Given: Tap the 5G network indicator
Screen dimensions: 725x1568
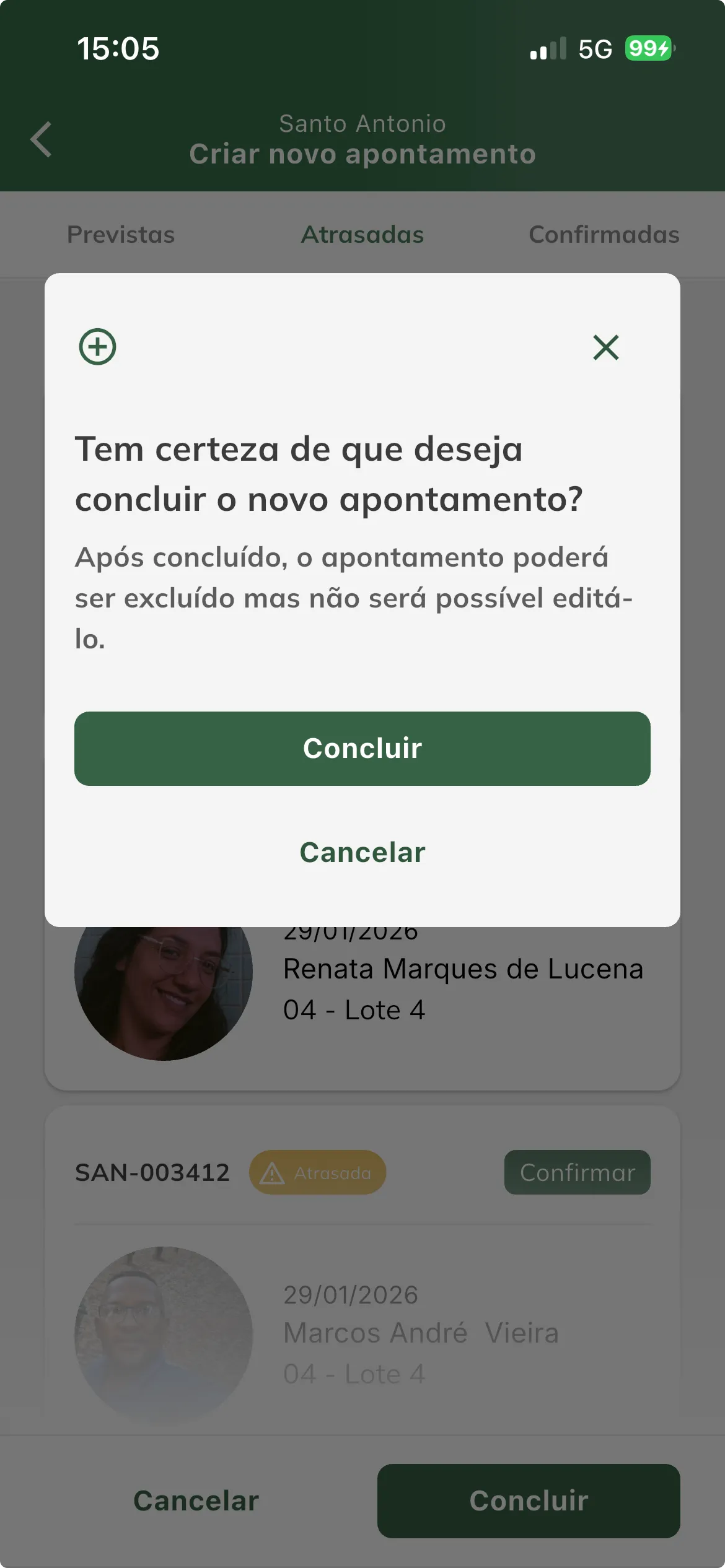Looking at the screenshot, I should point(594,49).
